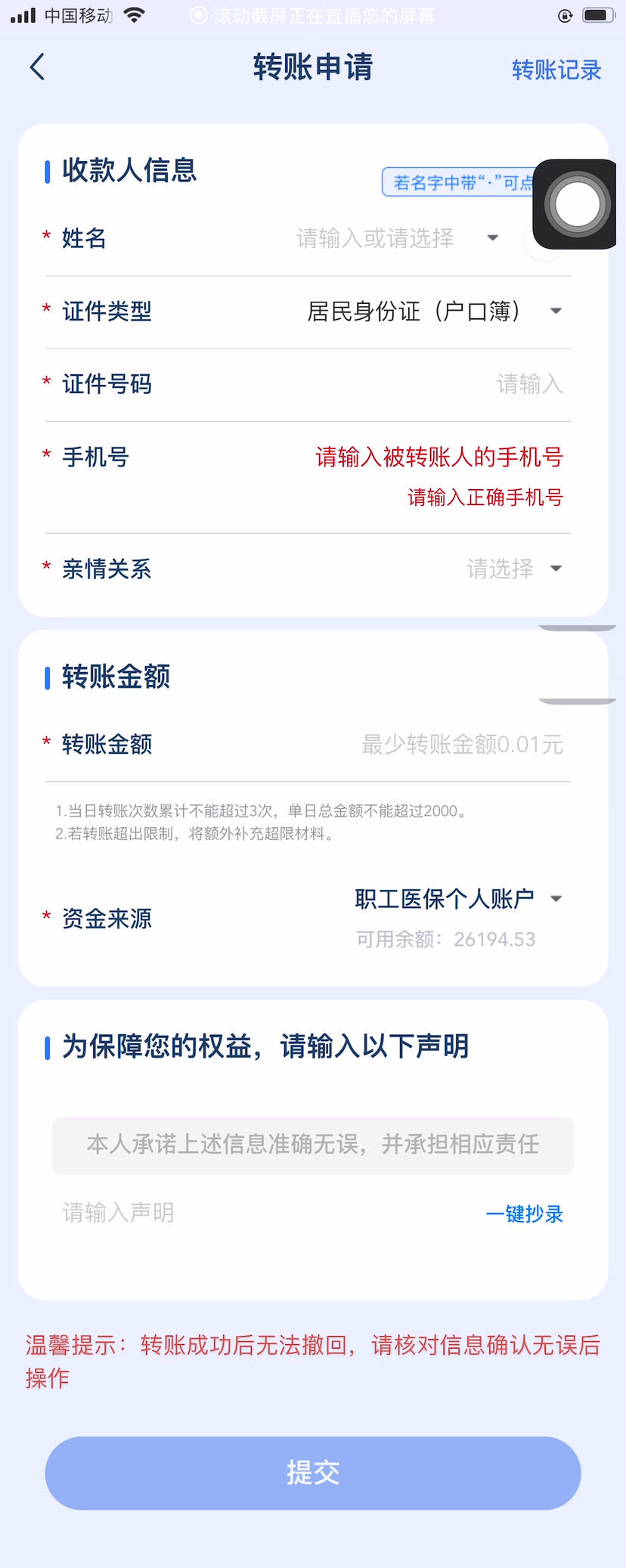Open 转账记录 transfer records
Viewport: 626px width, 1568px height.
click(556, 70)
